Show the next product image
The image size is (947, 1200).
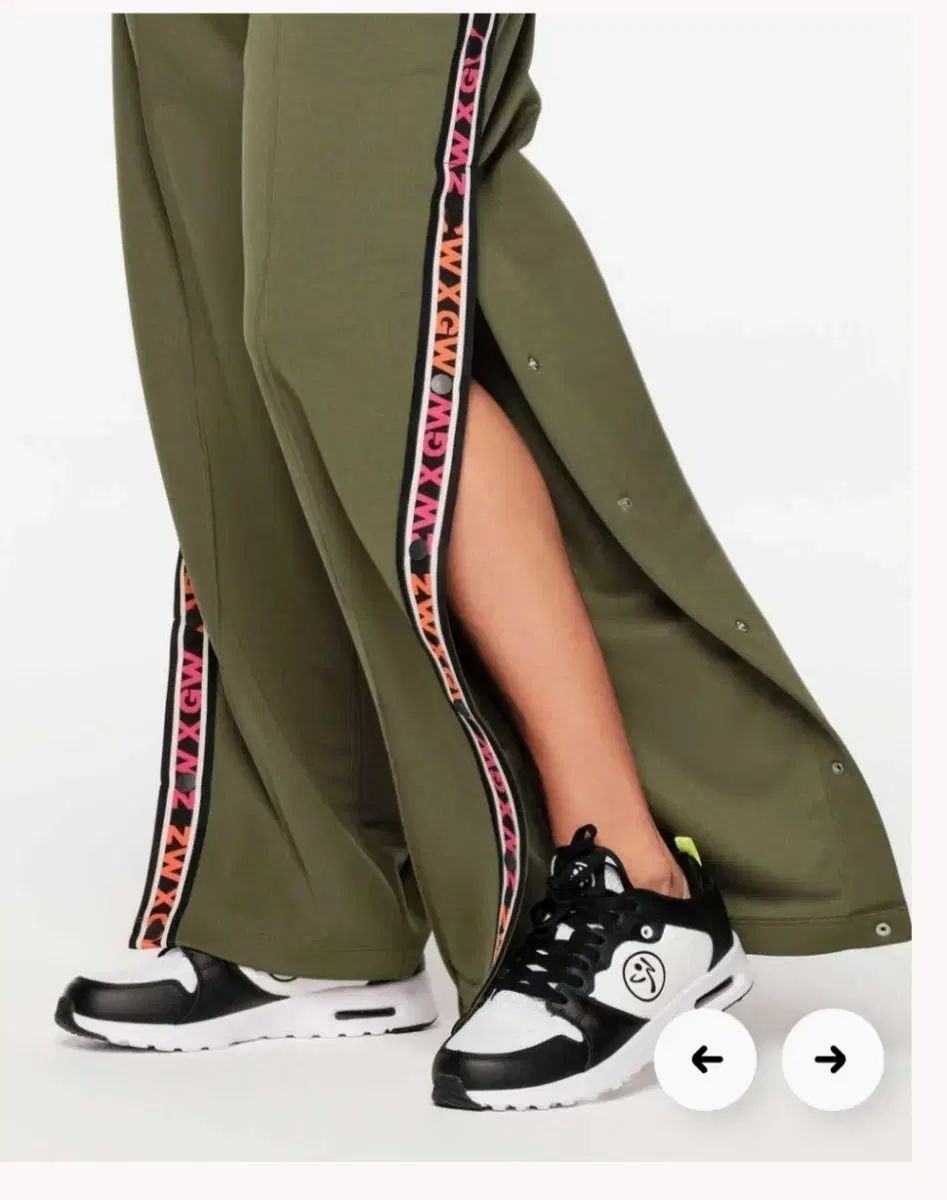[x=832, y=1060]
